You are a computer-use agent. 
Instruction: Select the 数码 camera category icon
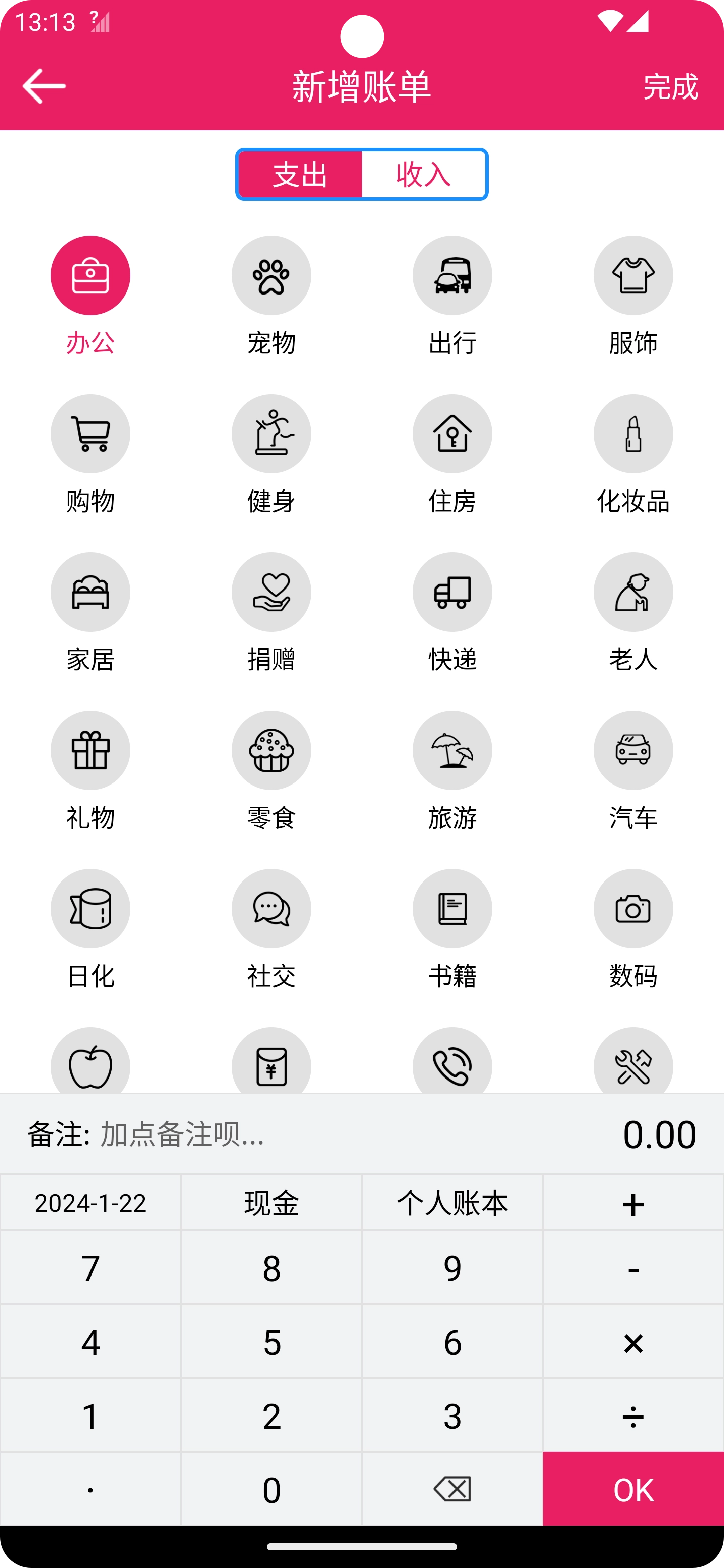tap(633, 908)
